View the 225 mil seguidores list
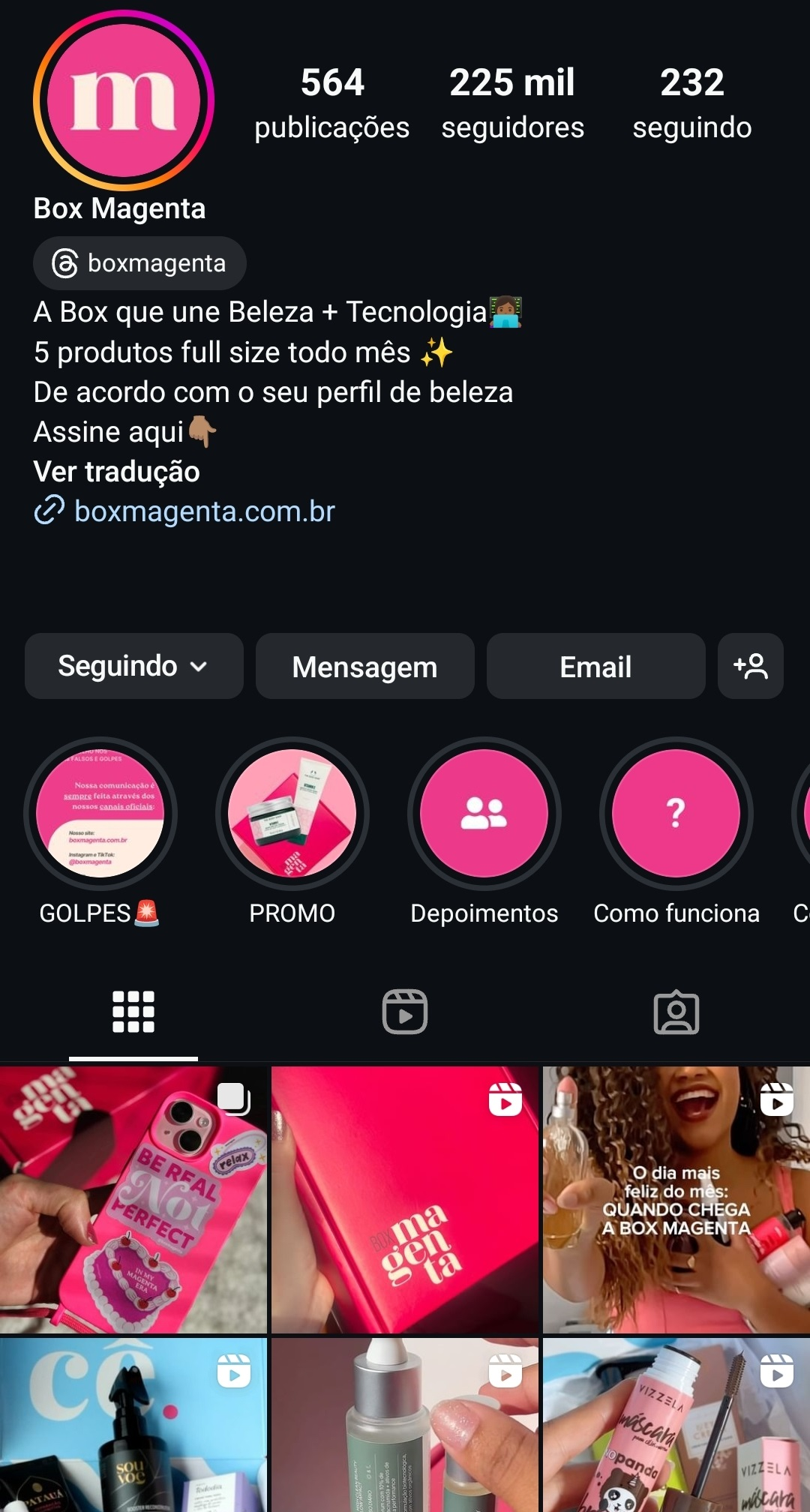Screen dimensions: 810x1512 512,103
